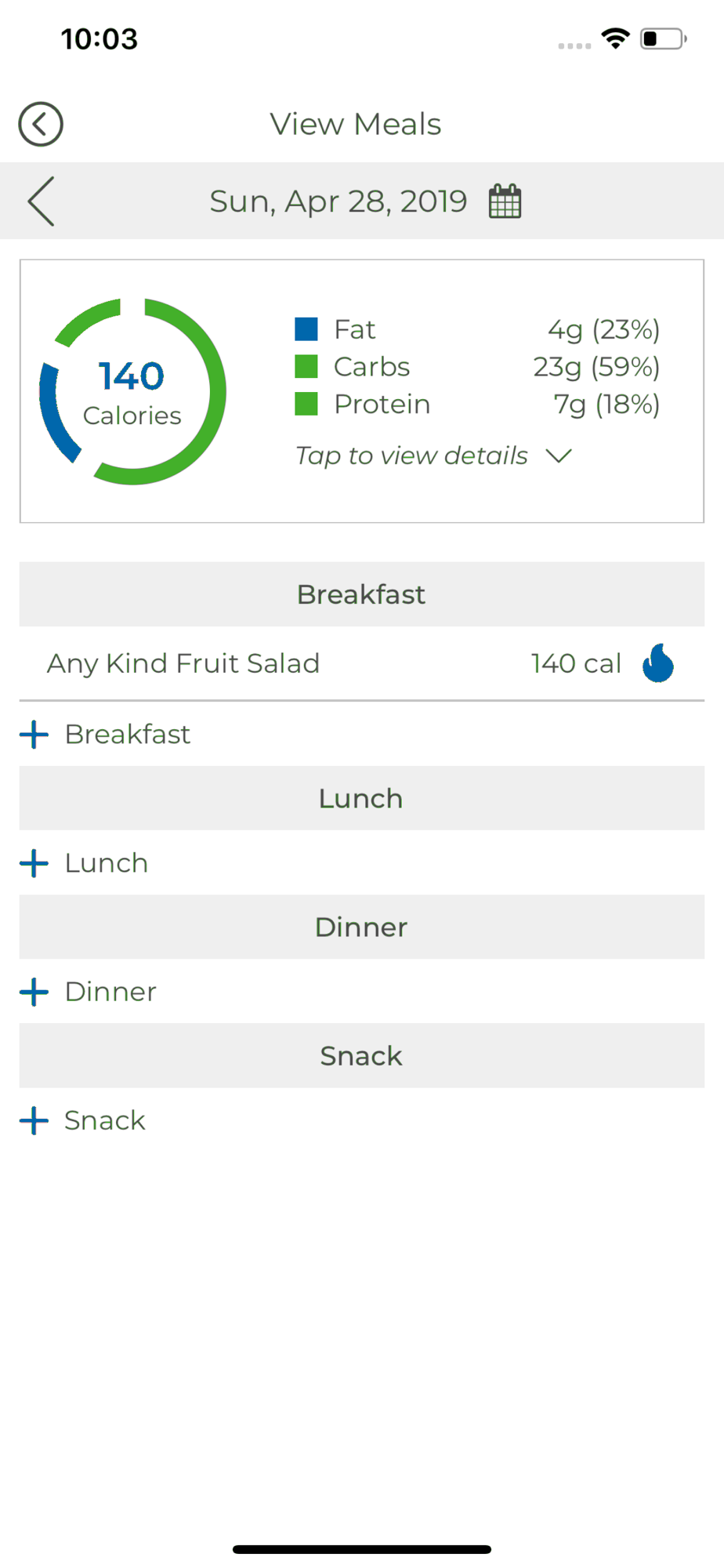Add a Breakfast item
This screenshot has width=724, height=1568.
click(x=105, y=735)
